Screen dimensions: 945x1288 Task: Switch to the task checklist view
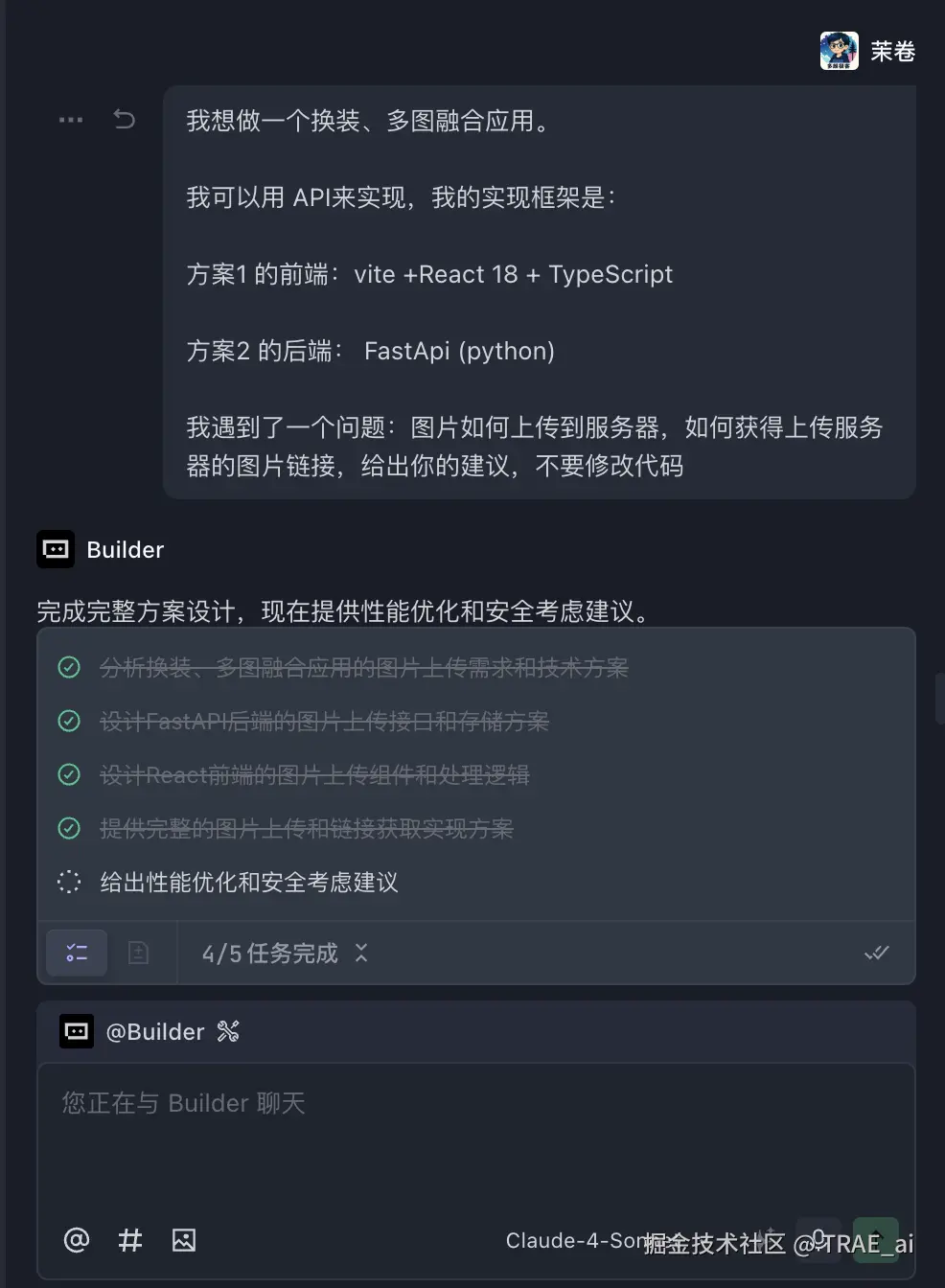pos(77,953)
